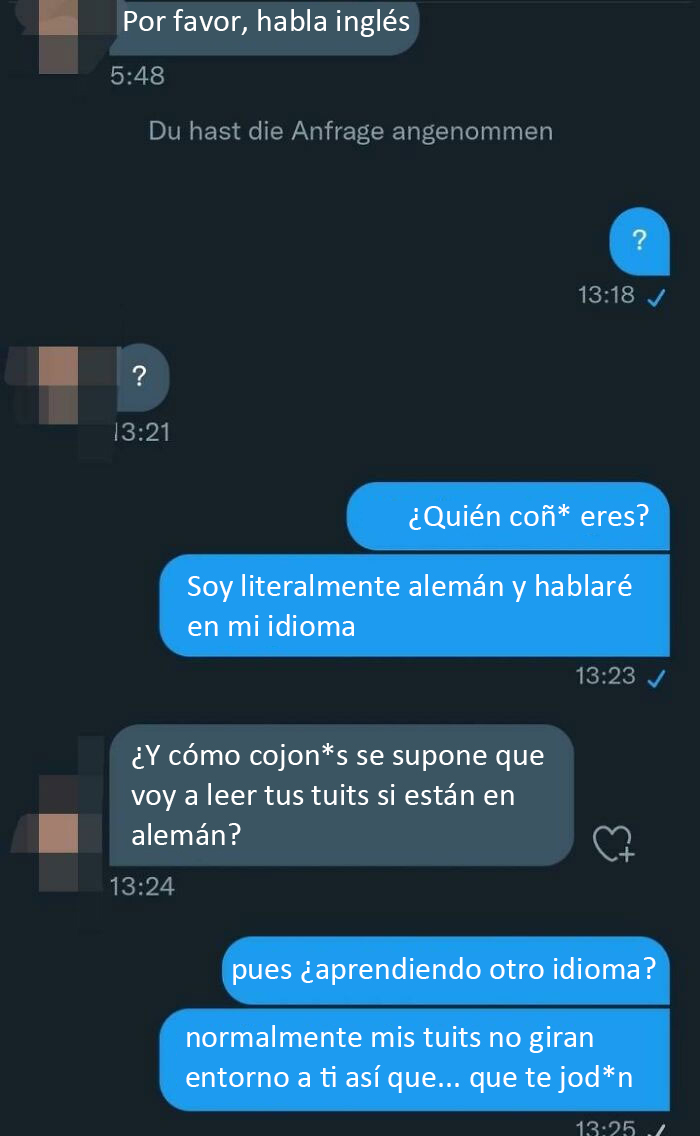Image resolution: width=700 pixels, height=1136 pixels.
Task: Add a reaction to the '¿Y cómo cojon*s' message
Action: click(x=613, y=844)
